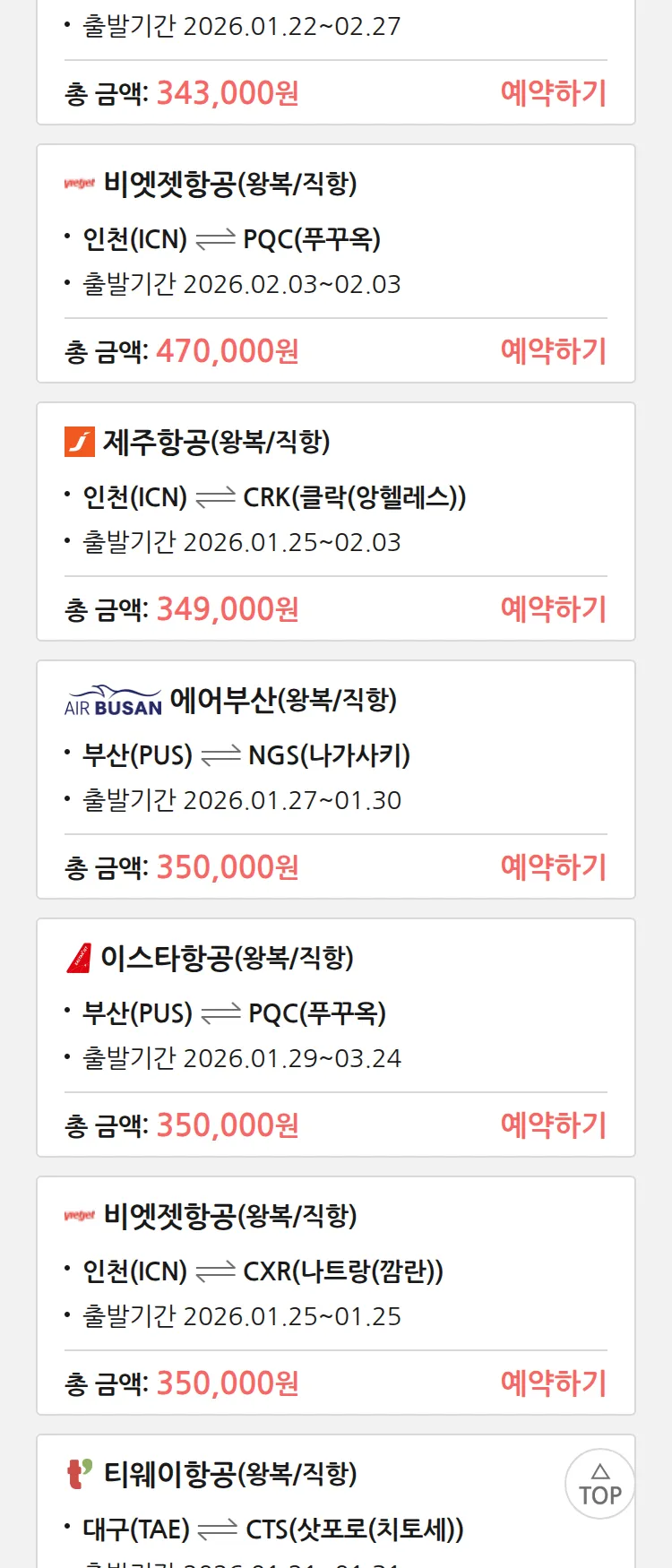This screenshot has width=672, height=1568.
Task: Reserve the 제주항공 클락 349,000원 flight
Action: point(553,609)
